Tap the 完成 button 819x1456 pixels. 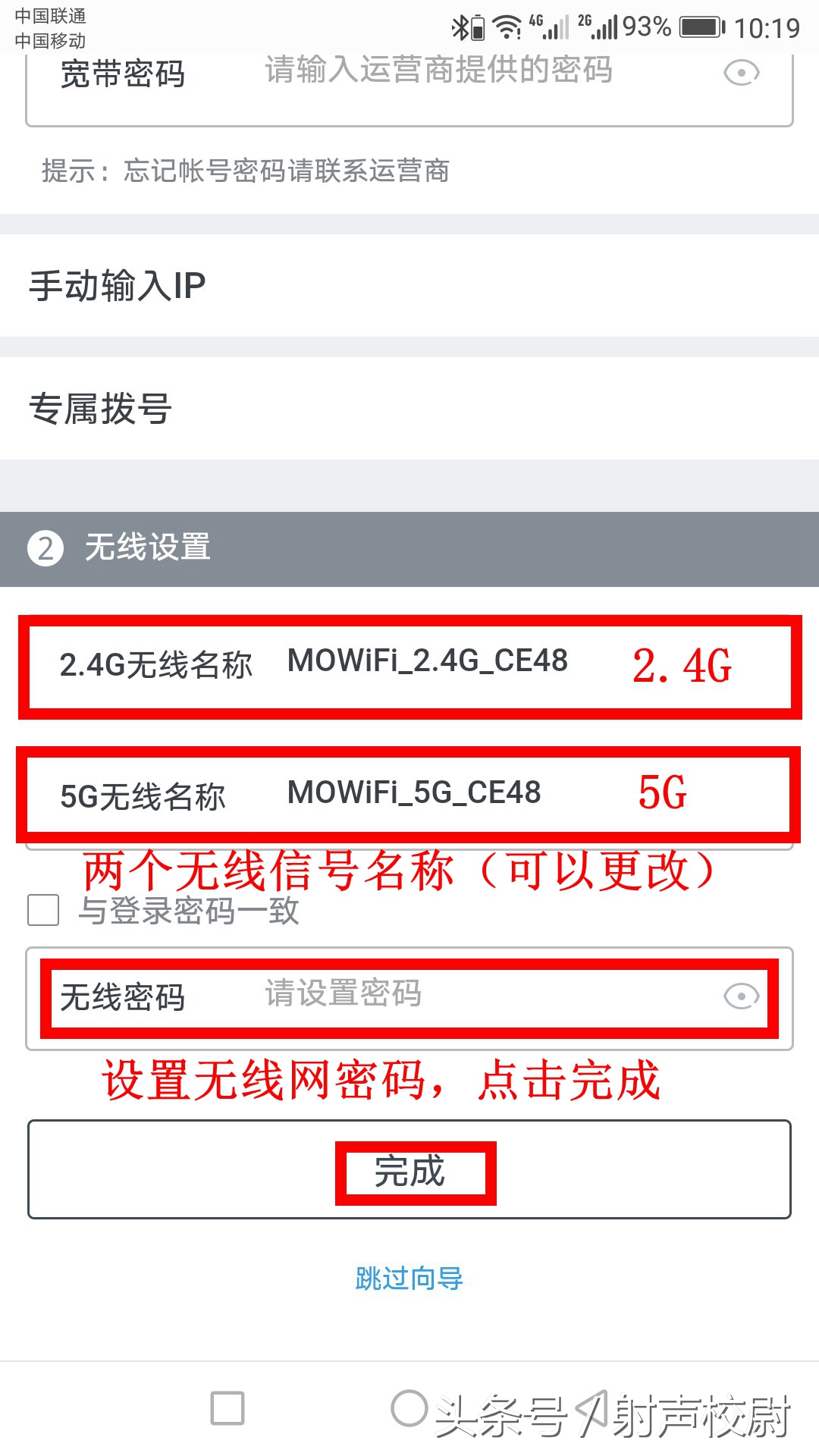[409, 1169]
